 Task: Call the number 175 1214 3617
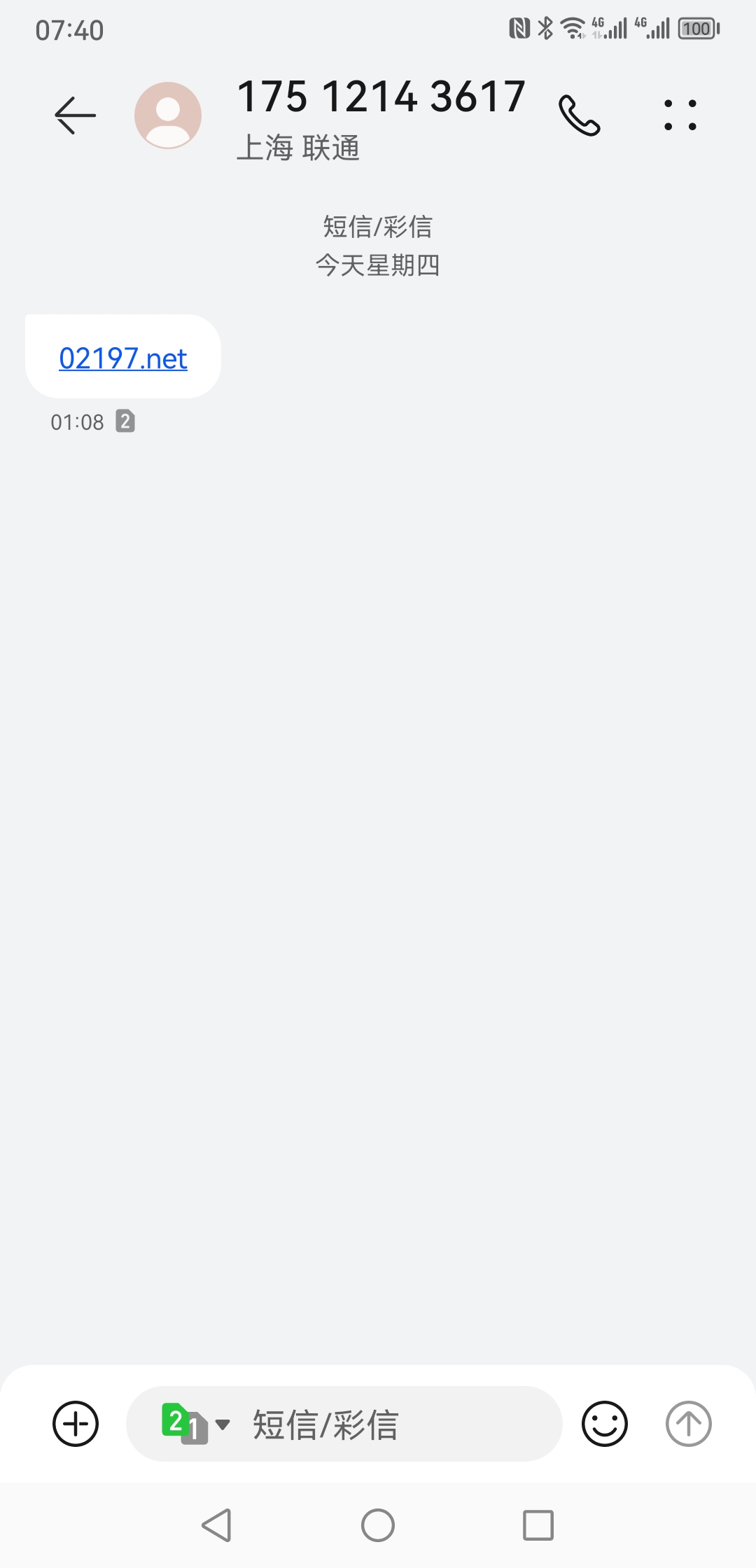[579, 115]
